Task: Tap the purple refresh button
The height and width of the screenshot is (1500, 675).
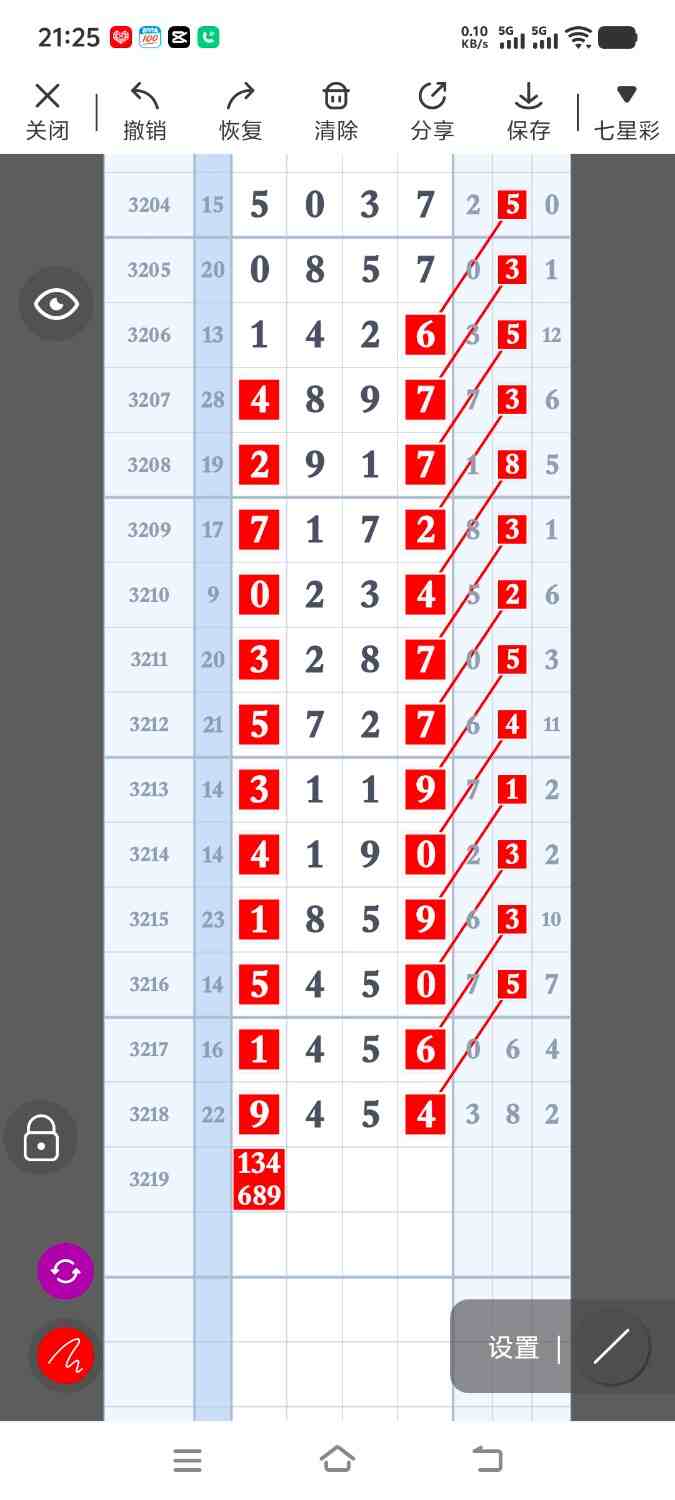Action: [x=65, y=1271]
